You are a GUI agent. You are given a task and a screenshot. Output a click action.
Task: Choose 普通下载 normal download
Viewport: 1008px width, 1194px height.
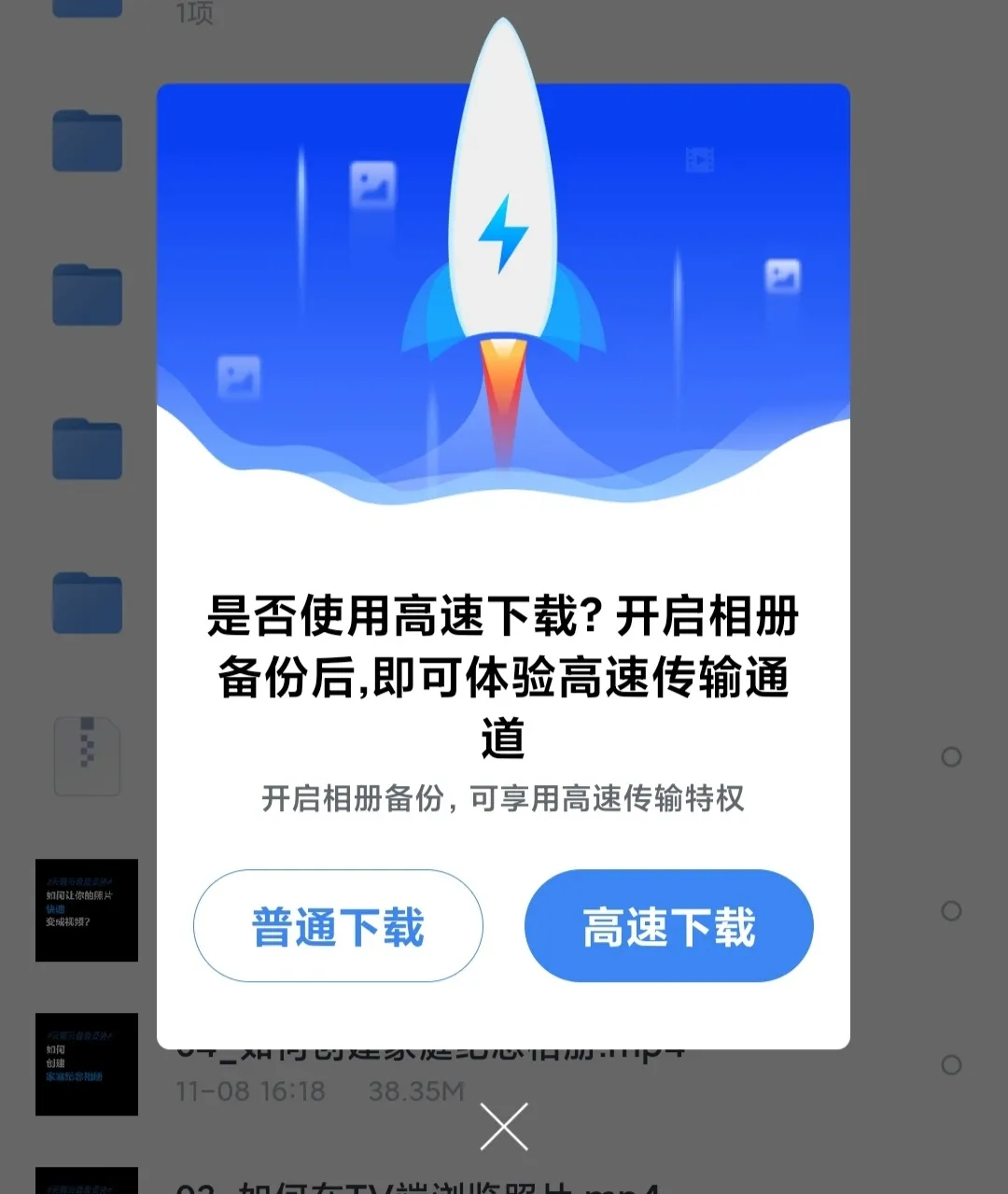pos(338,926)
